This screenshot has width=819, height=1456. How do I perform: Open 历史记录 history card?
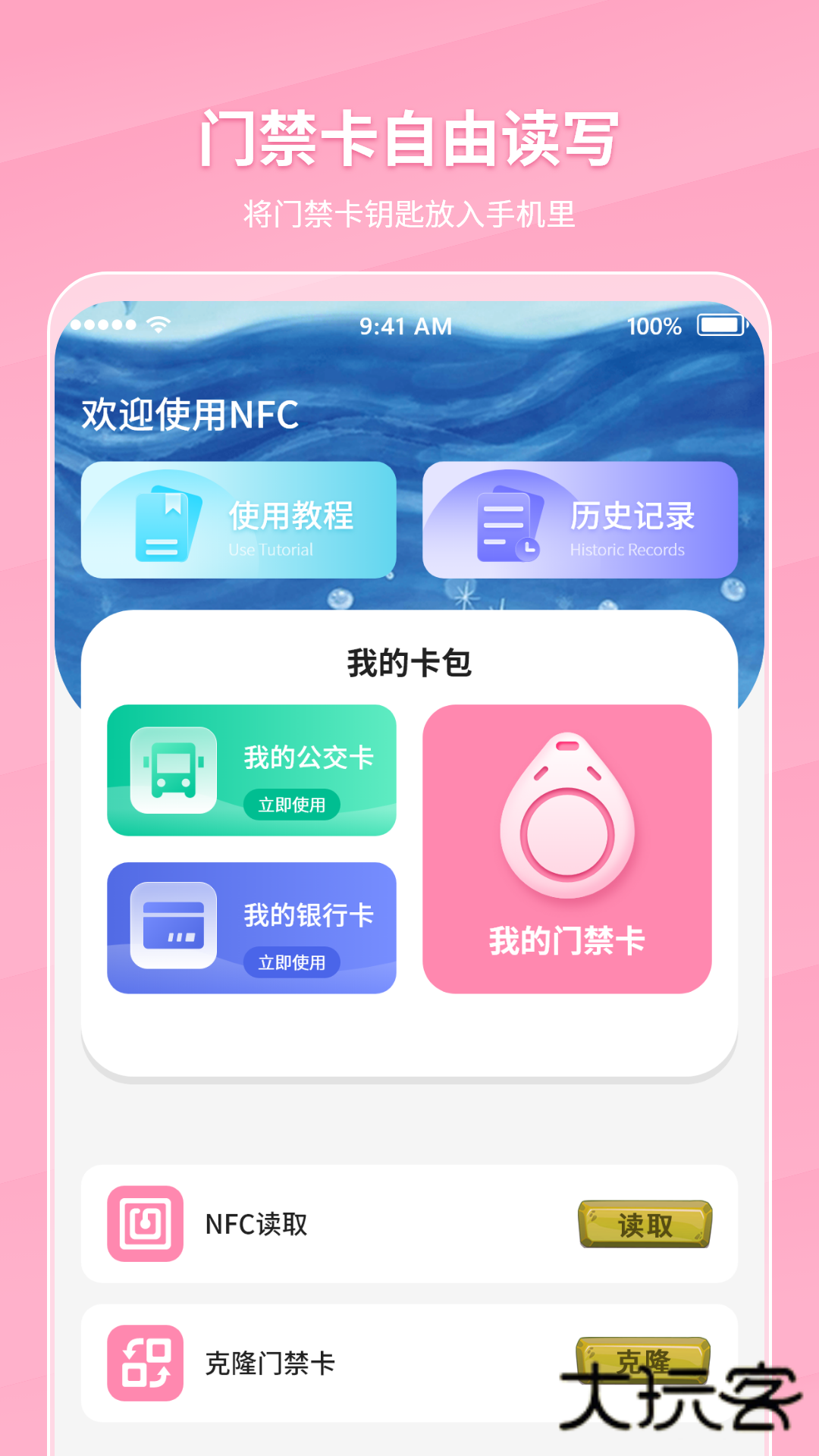pyautogui.click(x=580, y=519)
